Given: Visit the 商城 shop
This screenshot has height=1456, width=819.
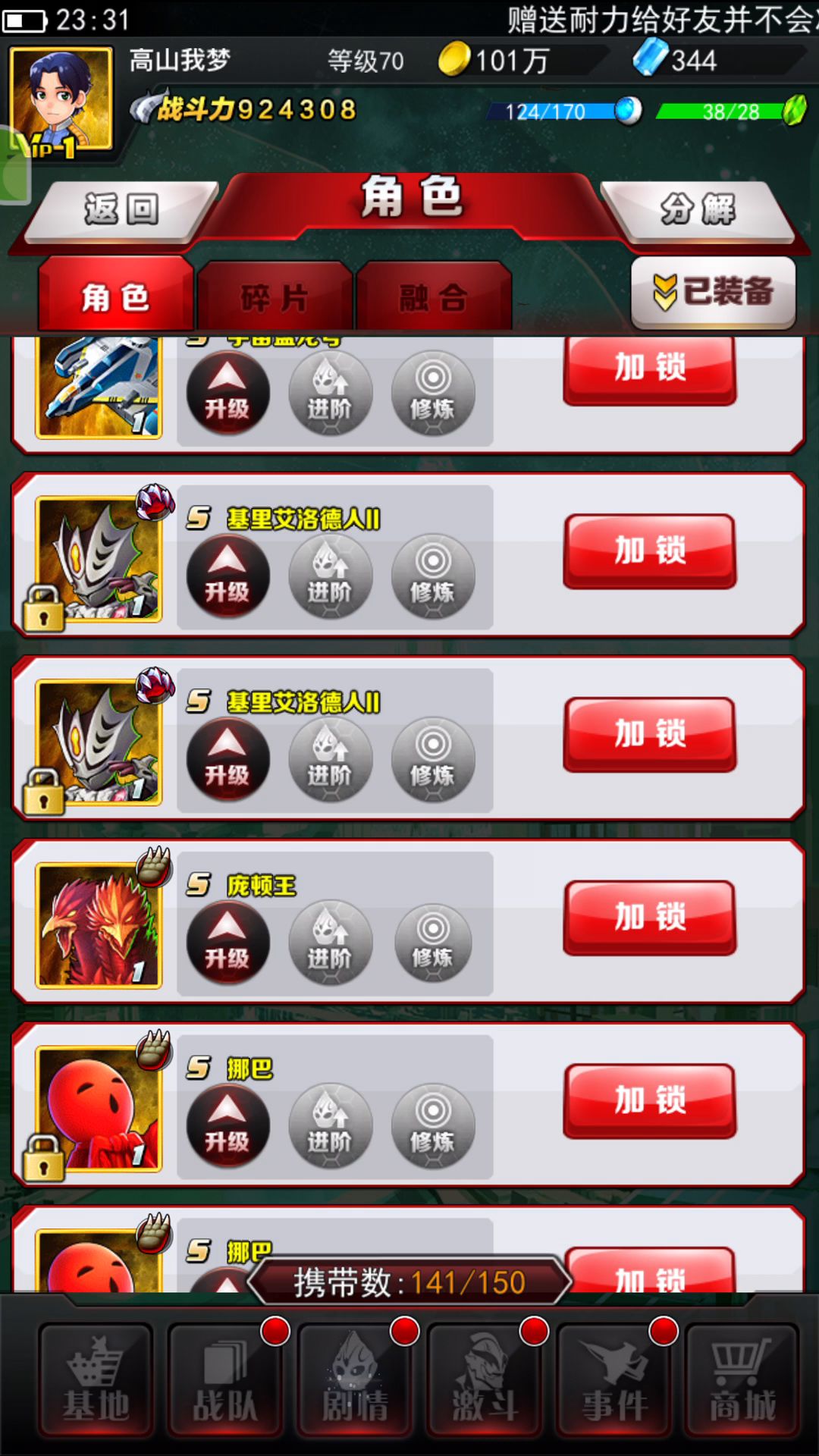Looking at the screenshot, I should [x=742, y=1380].
